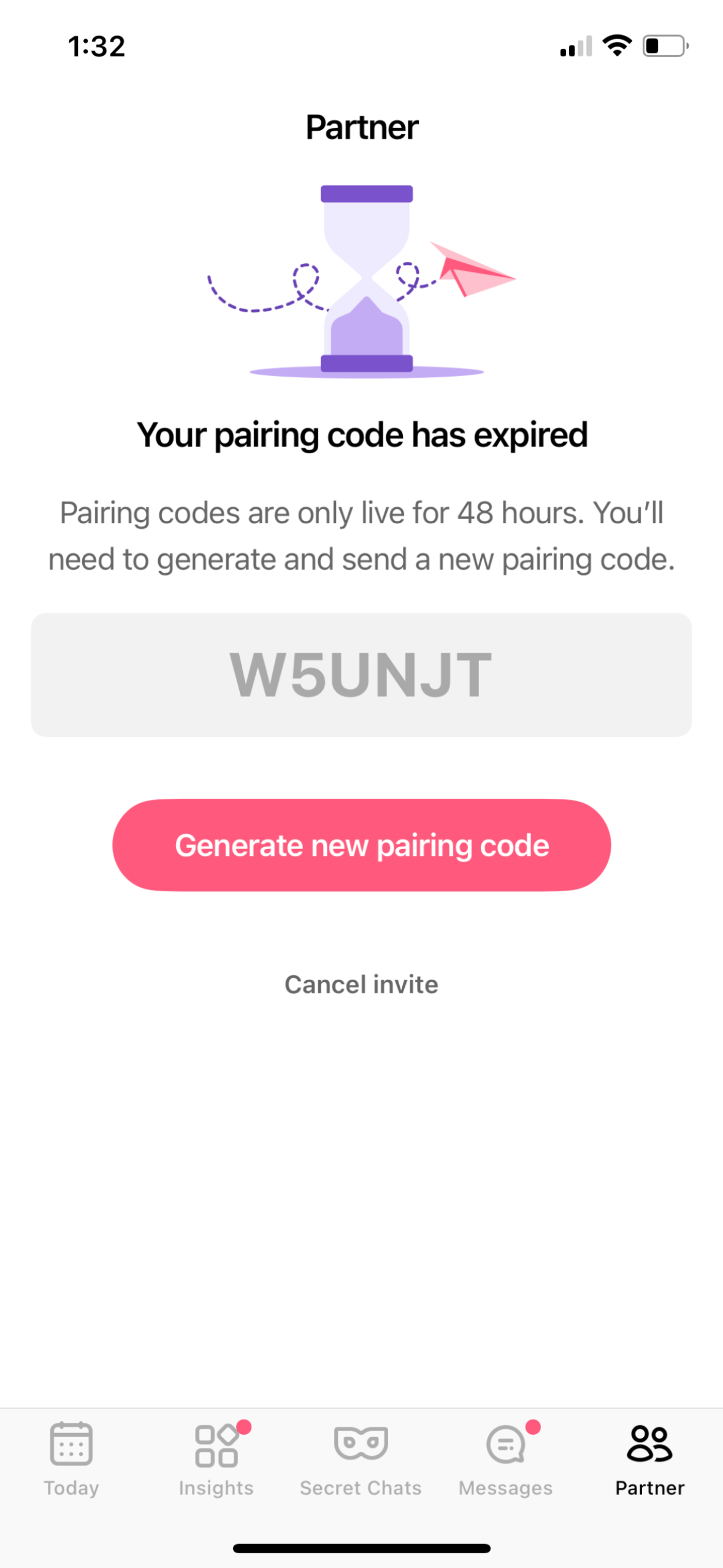Select the Partner tab
Viewport: 723px width, 1568px height.
(x=649, y=1459)
